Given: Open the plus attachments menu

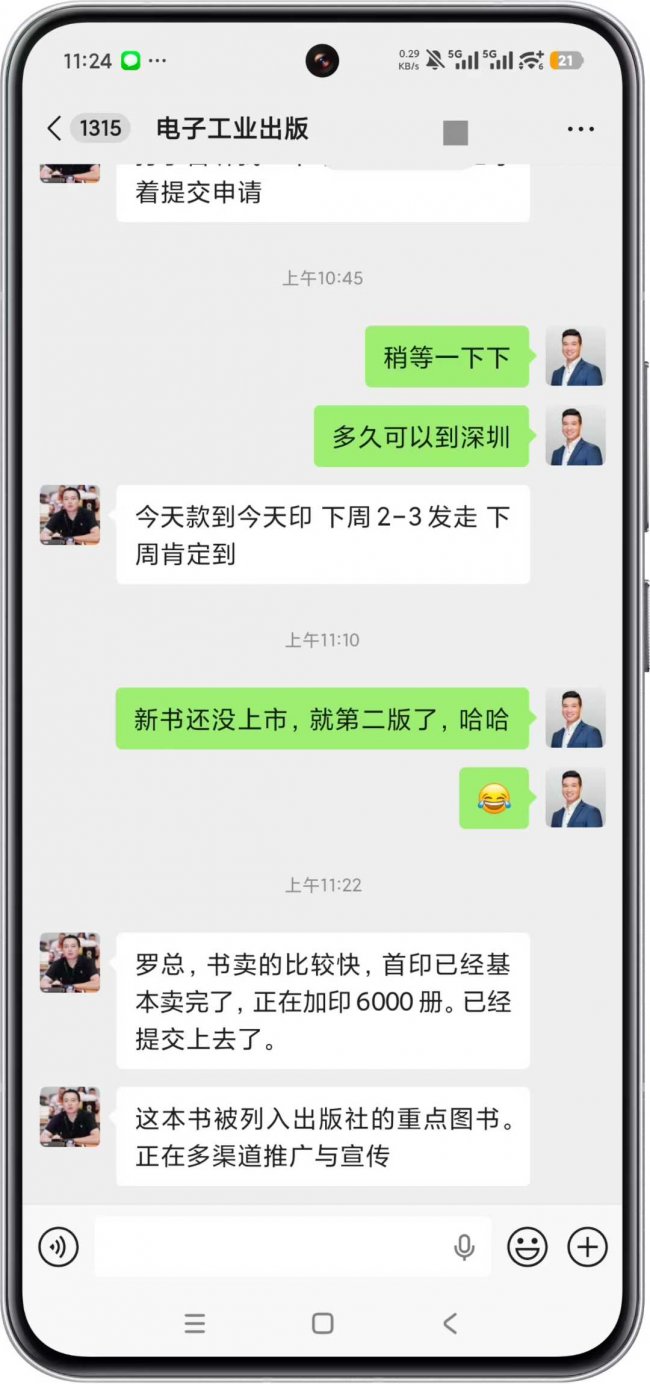Looking at the screenshot, I should coord(588,1247).
